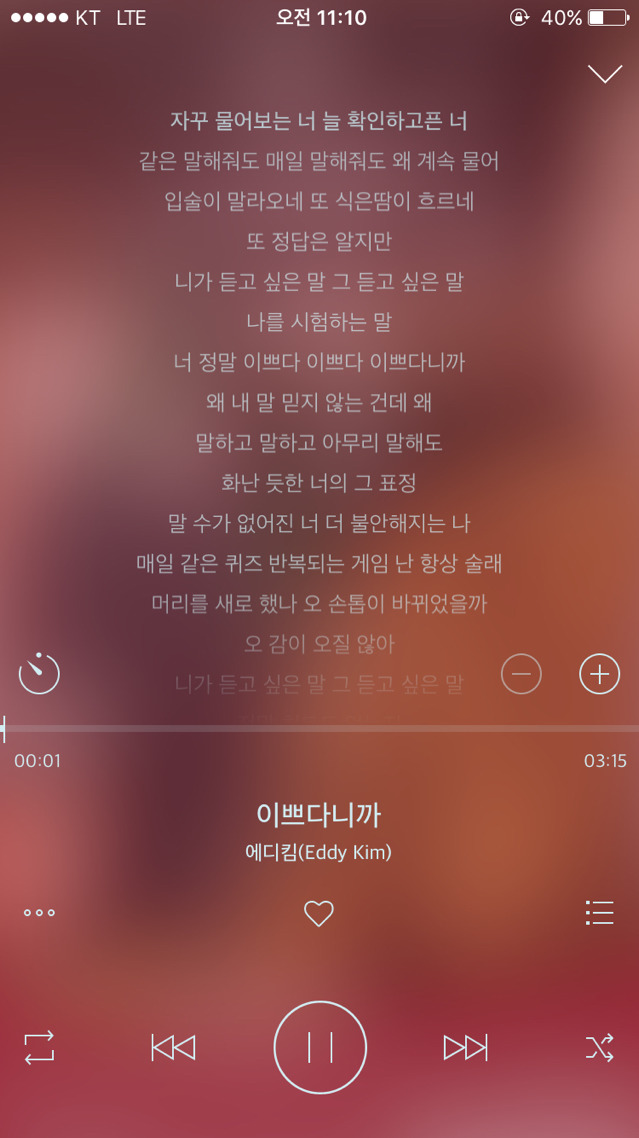
Task: Open the lyrics sync timer icon
Action: click(x=39, y=673)
